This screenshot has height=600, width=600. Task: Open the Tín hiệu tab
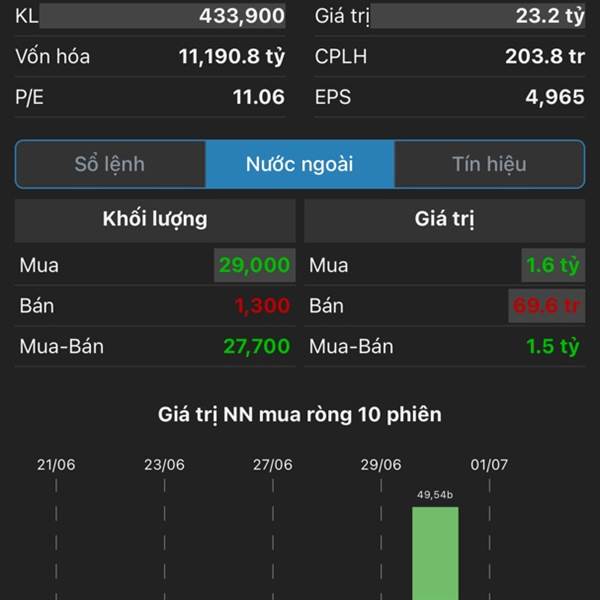[489, 165]
